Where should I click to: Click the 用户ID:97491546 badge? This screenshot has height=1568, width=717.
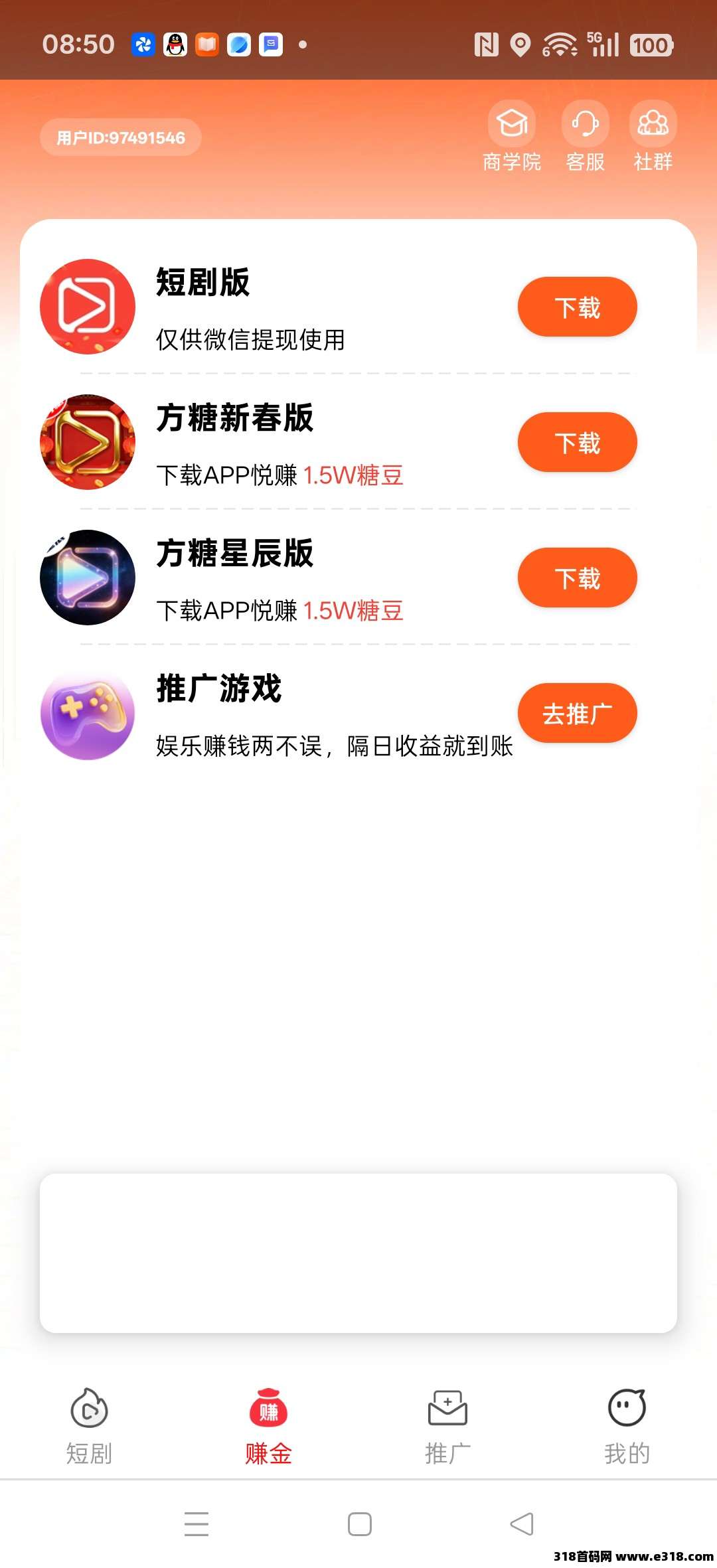click(120, 136)
